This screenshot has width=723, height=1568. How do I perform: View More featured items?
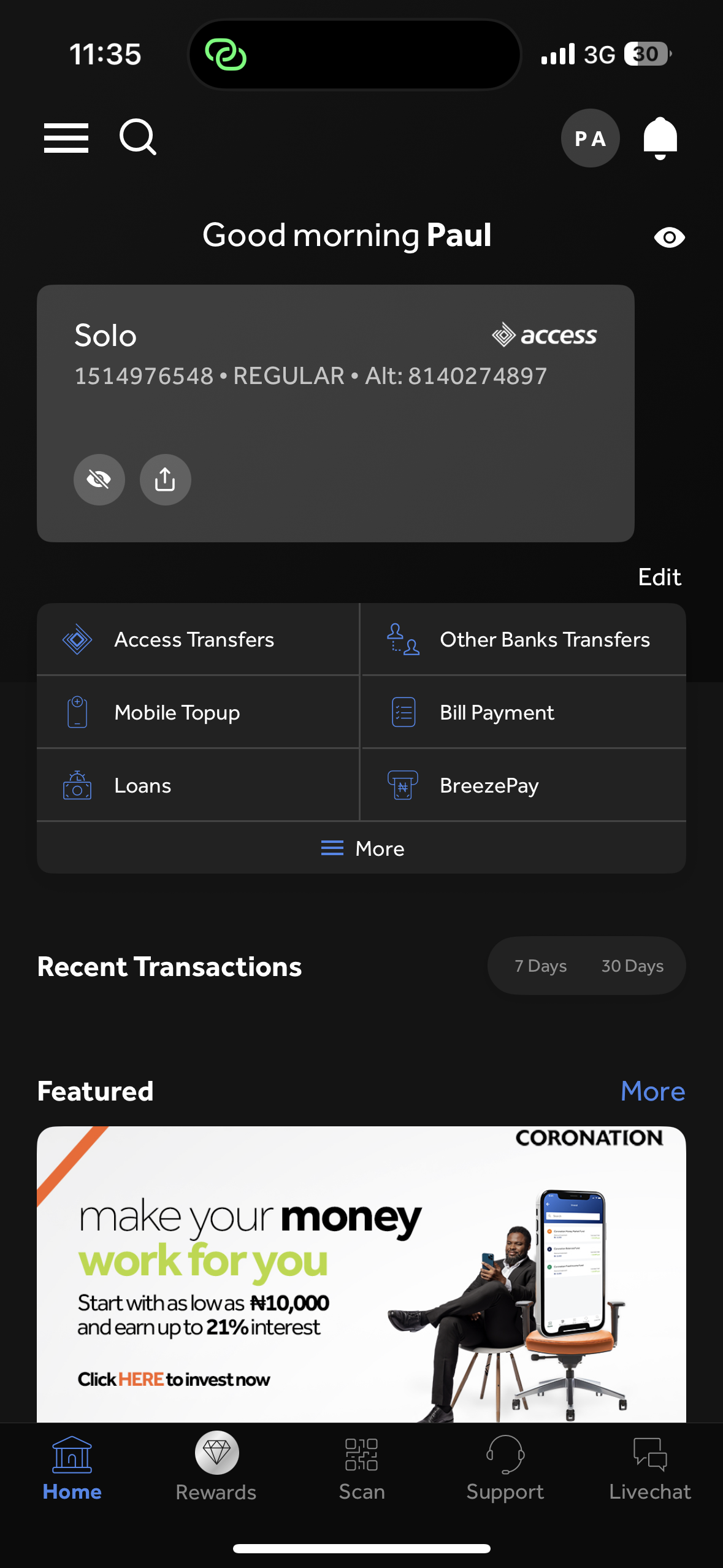tap(652, 1091)
